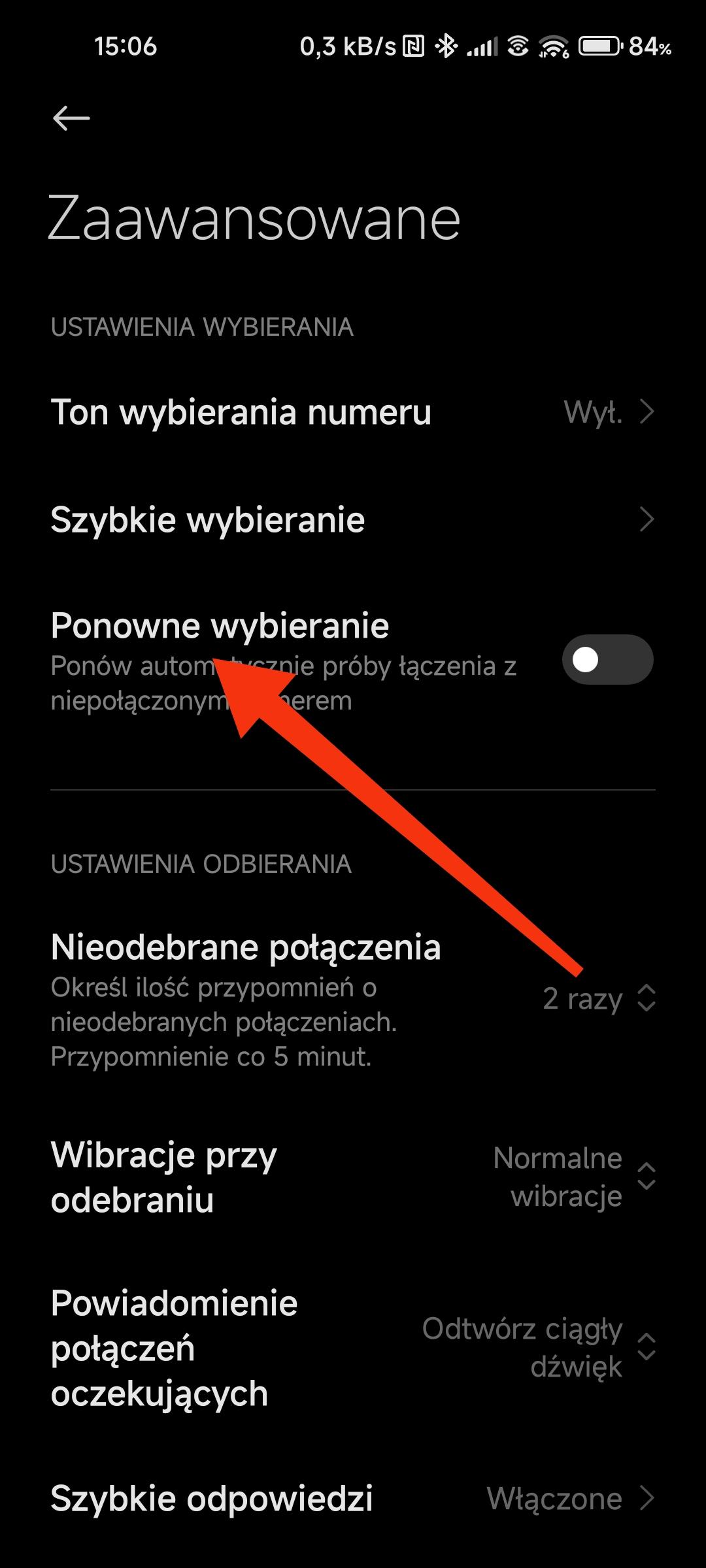Open Ton wybierania numeru setting

353,412
